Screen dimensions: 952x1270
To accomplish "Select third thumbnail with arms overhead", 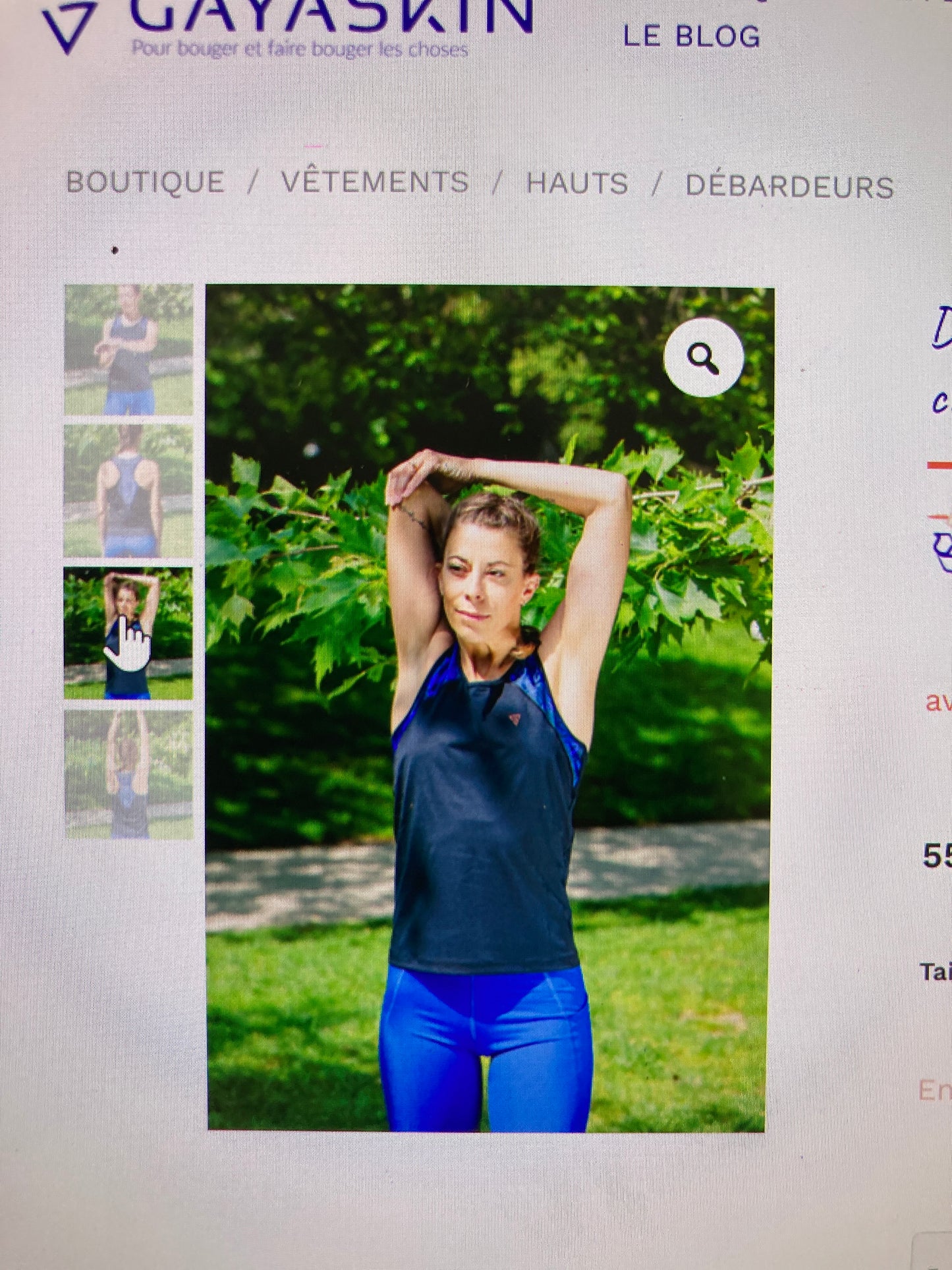I will [128, 633].
